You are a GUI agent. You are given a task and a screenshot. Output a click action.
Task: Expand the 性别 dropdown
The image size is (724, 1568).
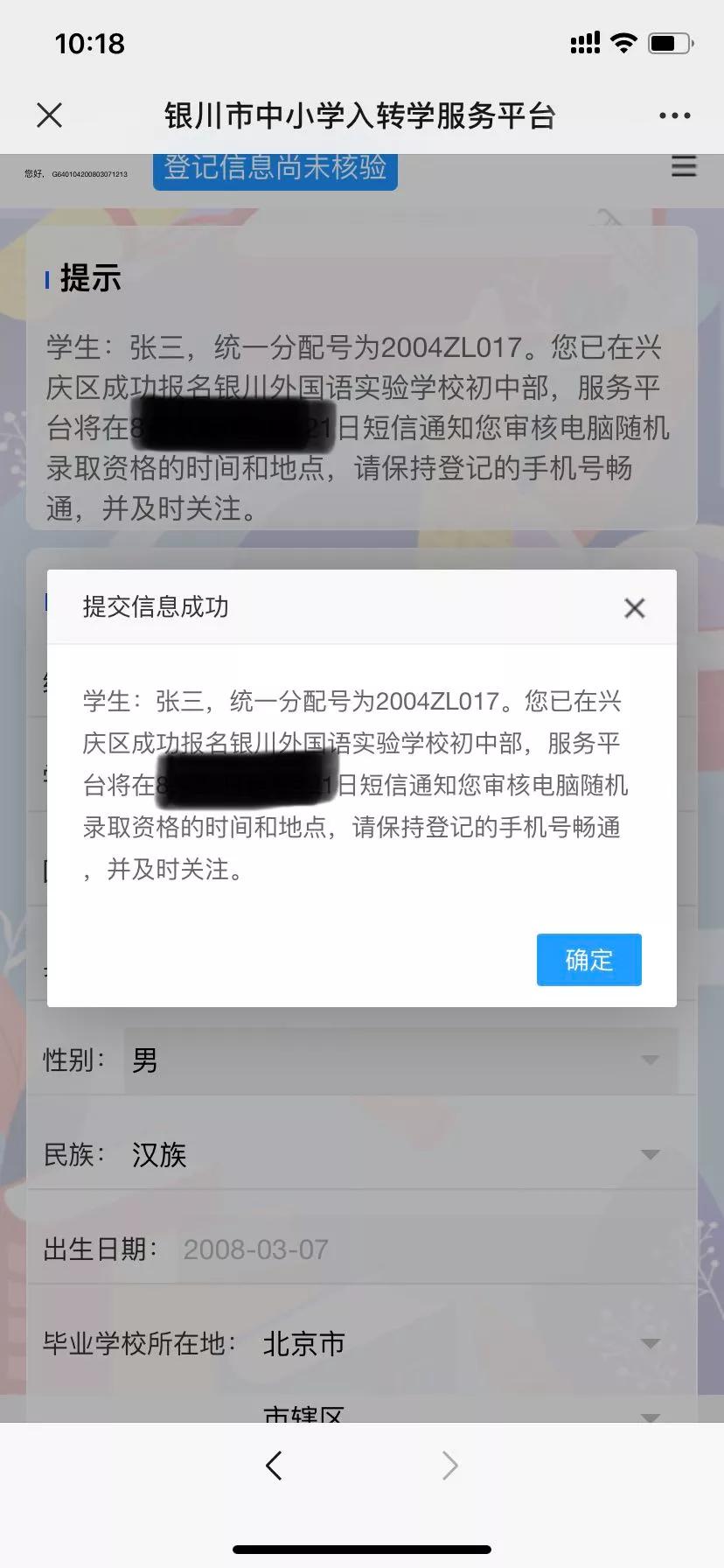coord(400,1060)
